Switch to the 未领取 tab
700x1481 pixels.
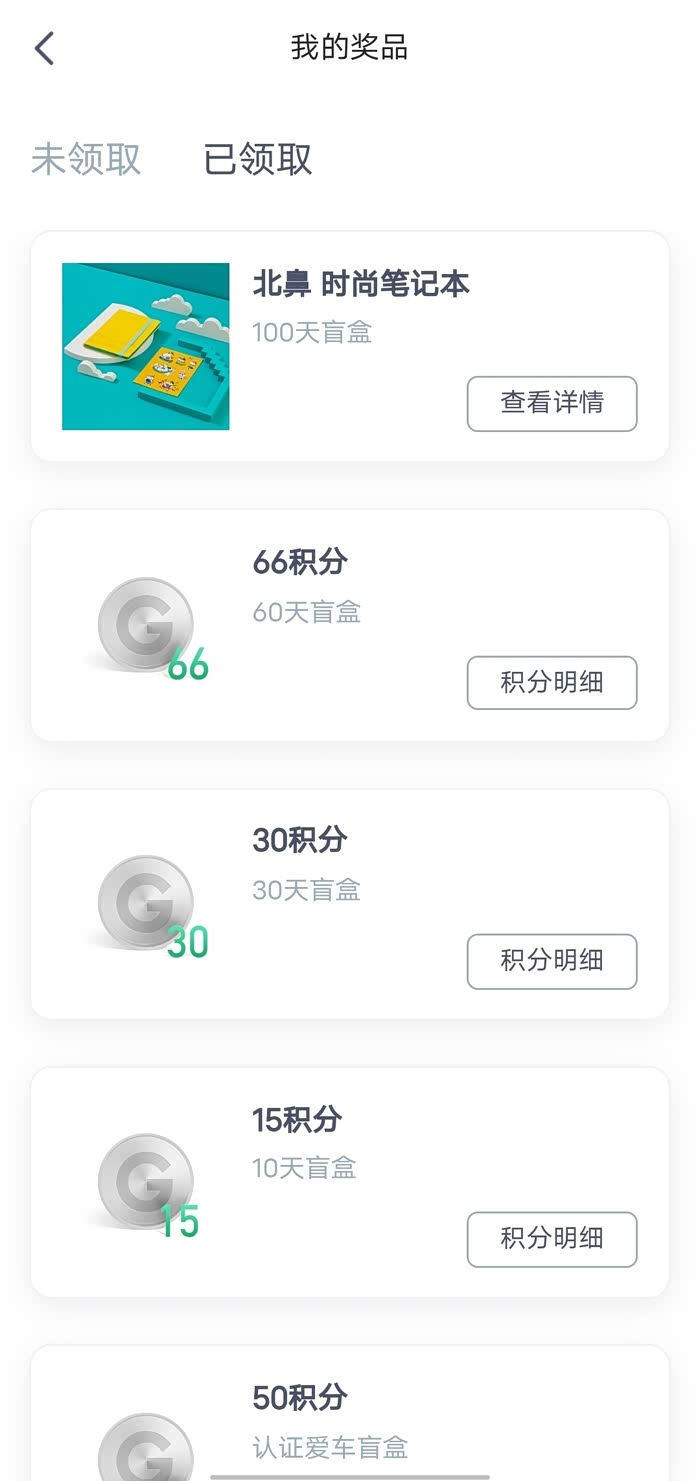(86, 159)
